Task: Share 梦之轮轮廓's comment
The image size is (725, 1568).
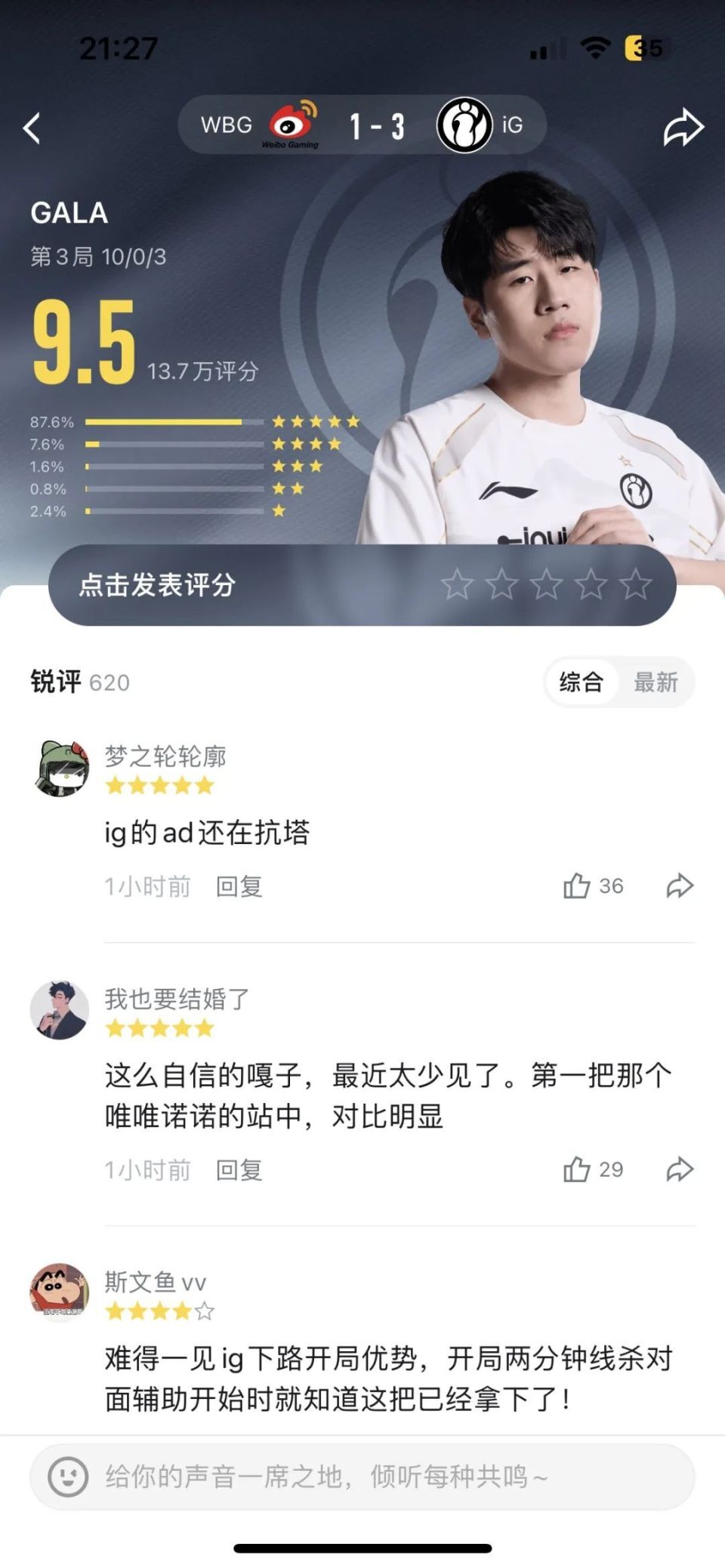Action: click(x=680, y=886)
